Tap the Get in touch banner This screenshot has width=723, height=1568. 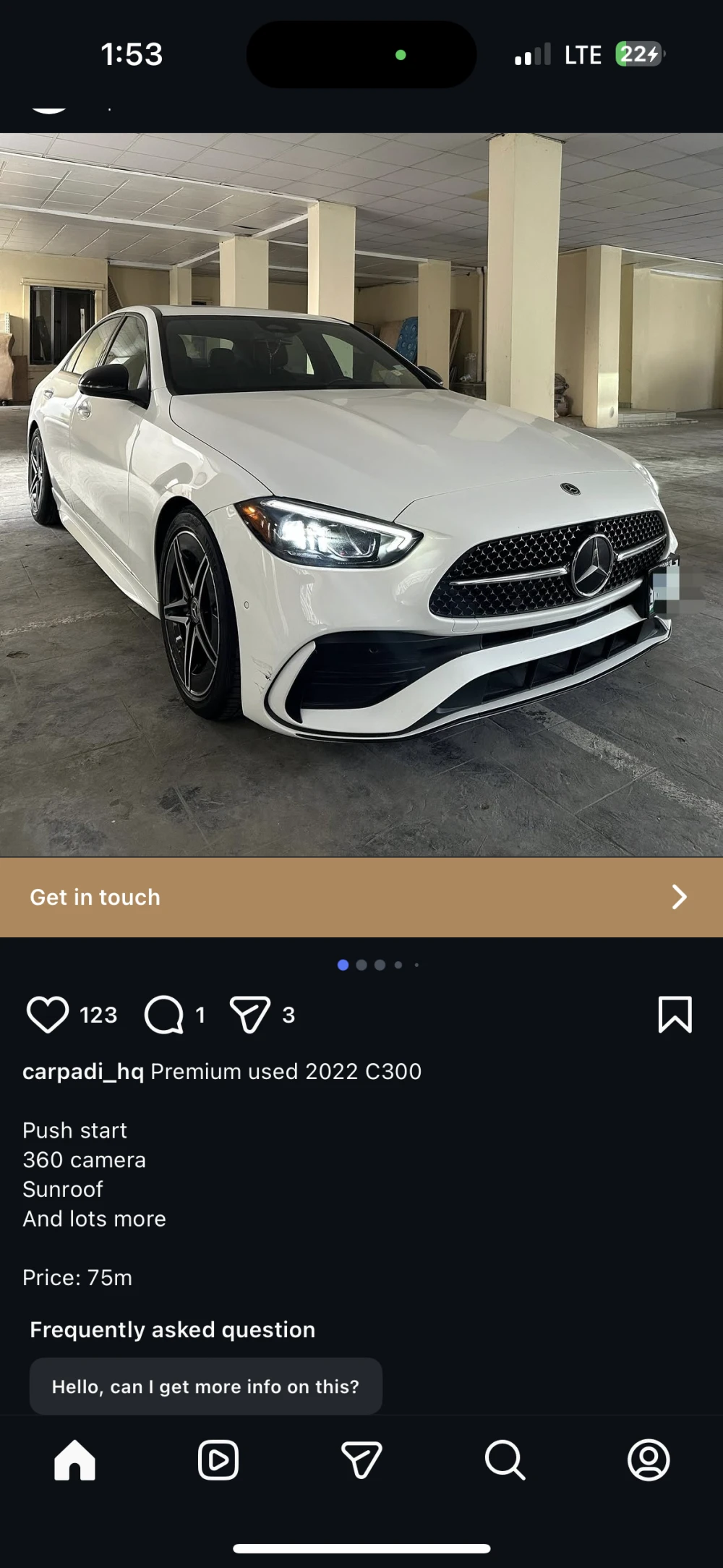(361, 897)
